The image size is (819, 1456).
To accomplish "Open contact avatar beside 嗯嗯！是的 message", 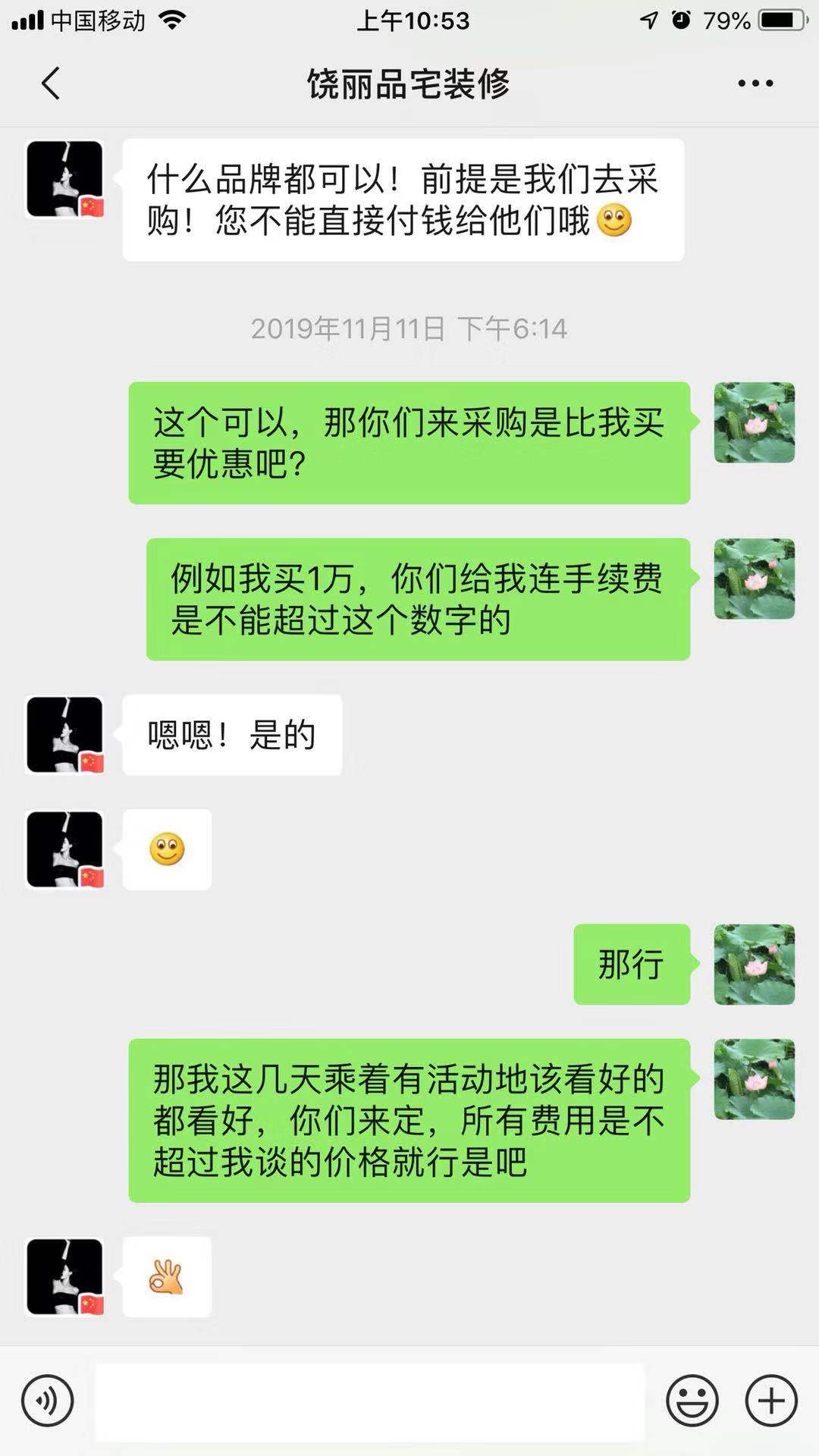I will coord(64,735).
